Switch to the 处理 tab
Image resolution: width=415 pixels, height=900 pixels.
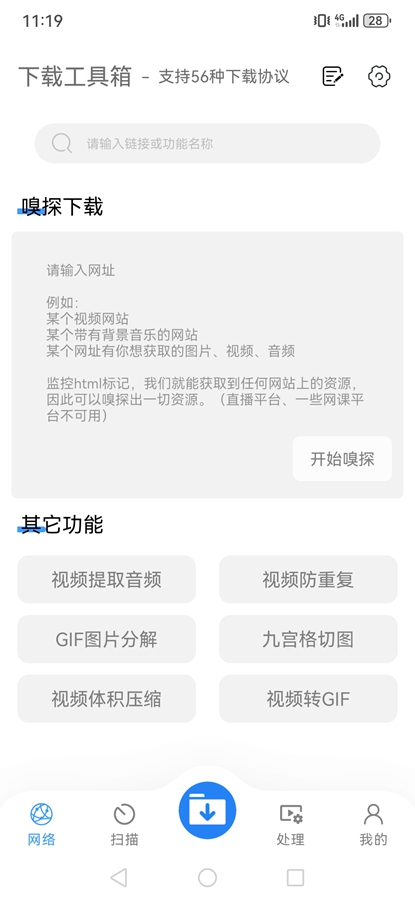pos(290,825)
